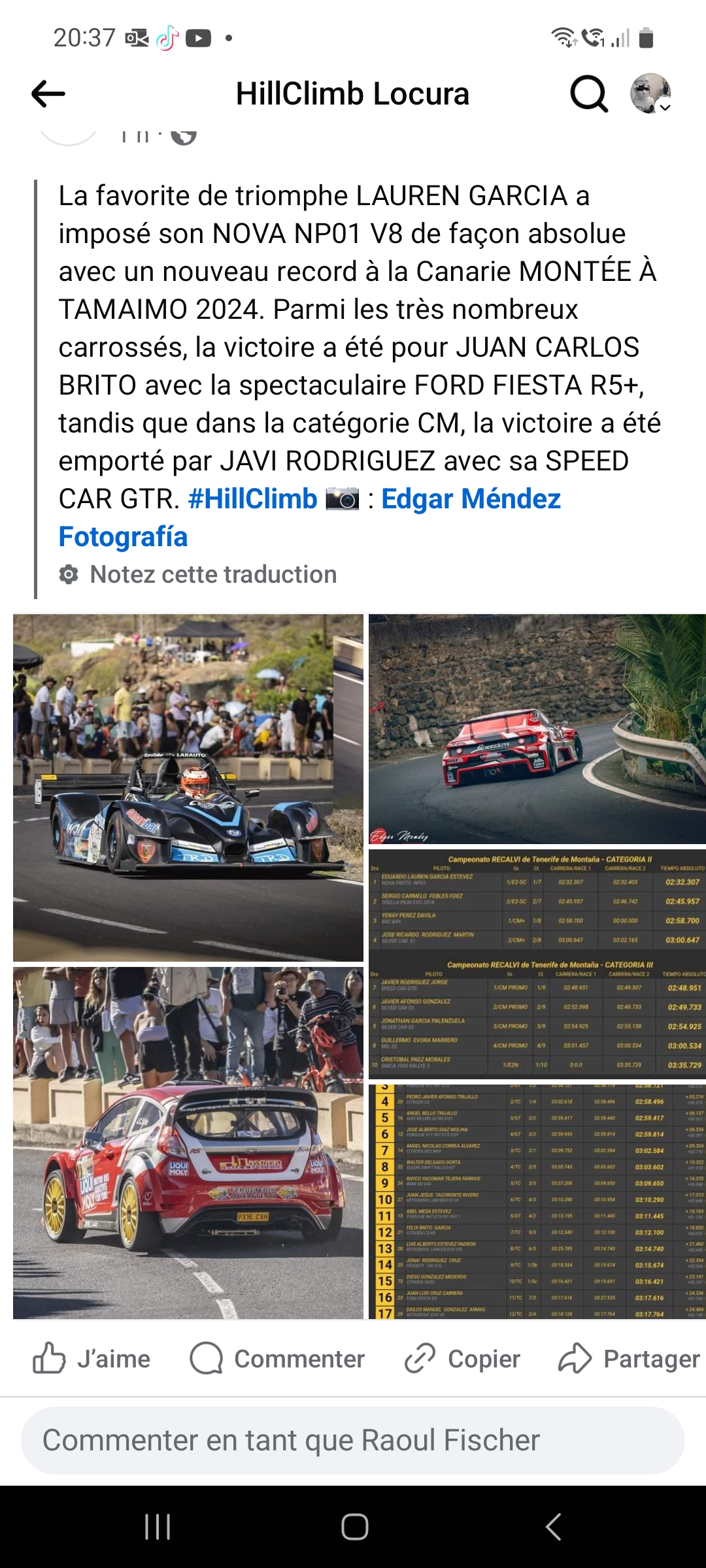The height and width of the screenshot is (1568, 706).
Task: Focus the comment field as Raoul Fischer
Action: pyautogui.click(x=353, y=1441)
